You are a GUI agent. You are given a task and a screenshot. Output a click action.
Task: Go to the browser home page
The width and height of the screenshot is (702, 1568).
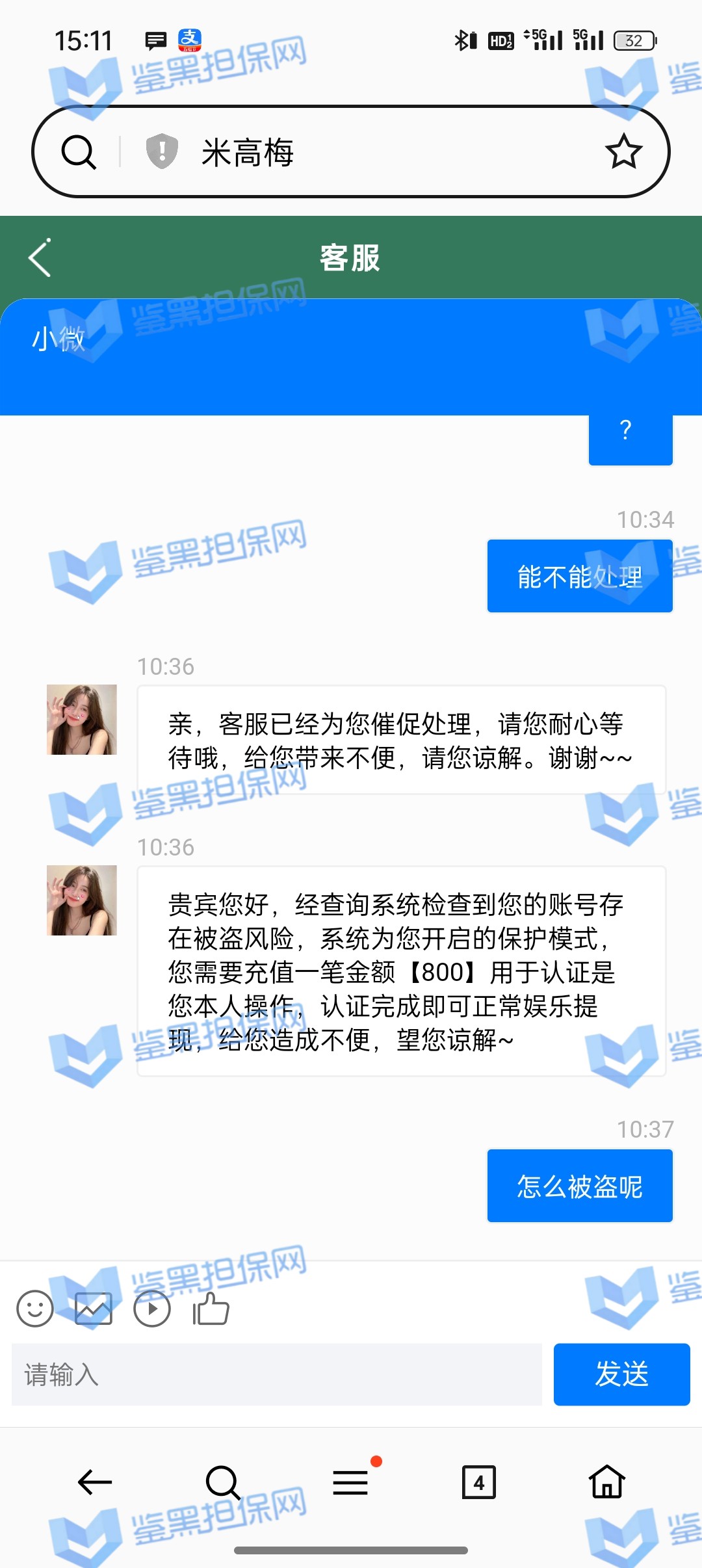coord(606,1482)
